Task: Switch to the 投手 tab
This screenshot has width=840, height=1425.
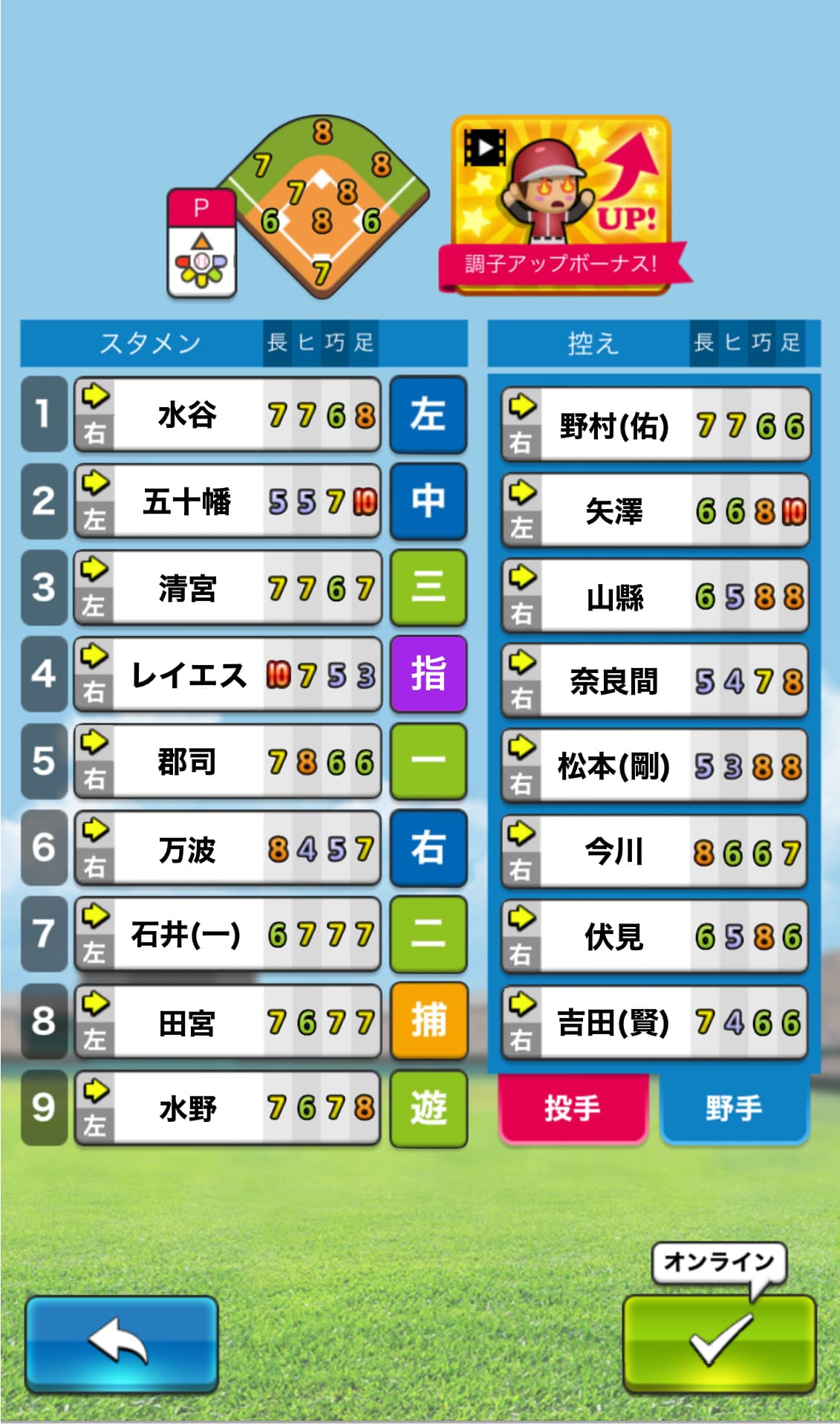Action: 573,1108
